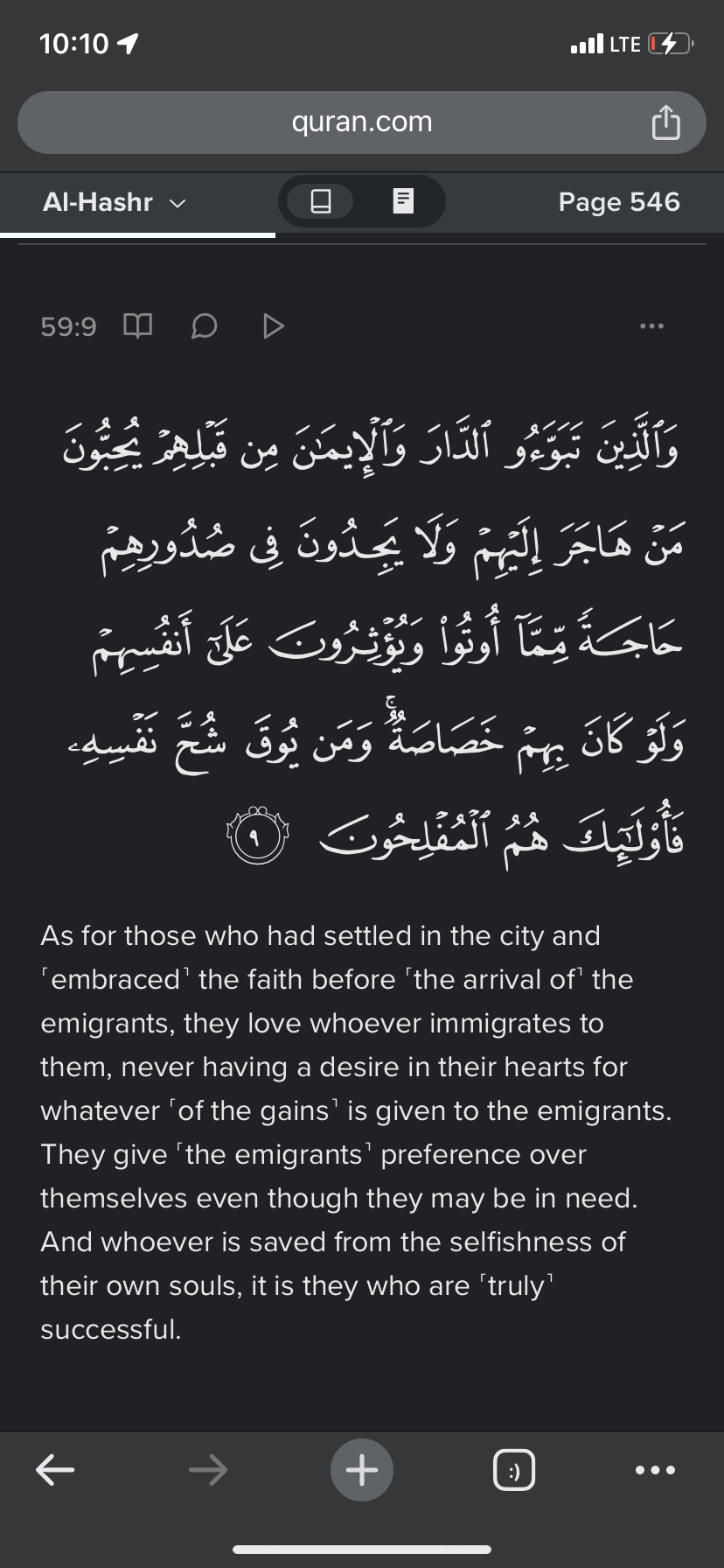Image resolution: width=724 pixels, height=1568 pixels.
Task: Open a new browser tab
Action: click(x=362, y=1471)
